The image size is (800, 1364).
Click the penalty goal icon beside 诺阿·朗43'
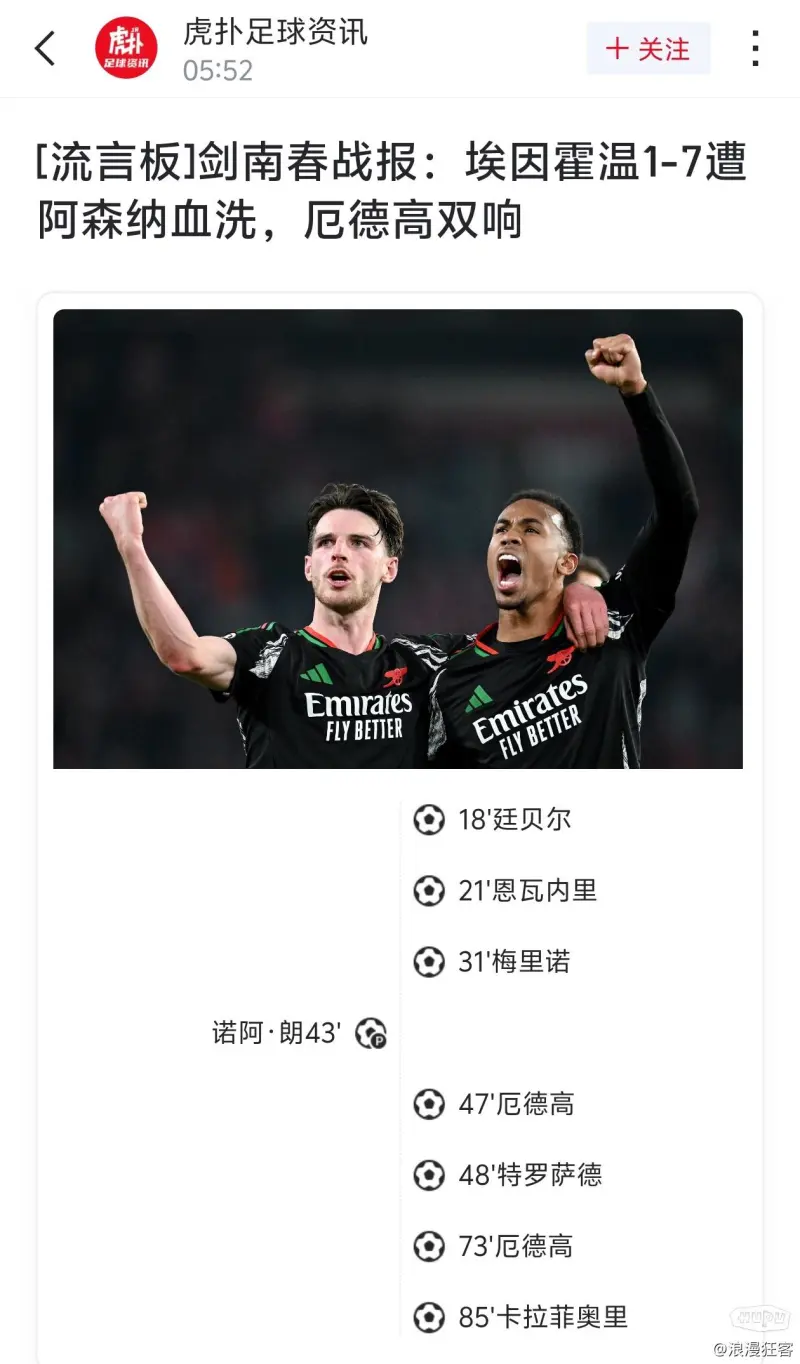[x=371, y=1032]
